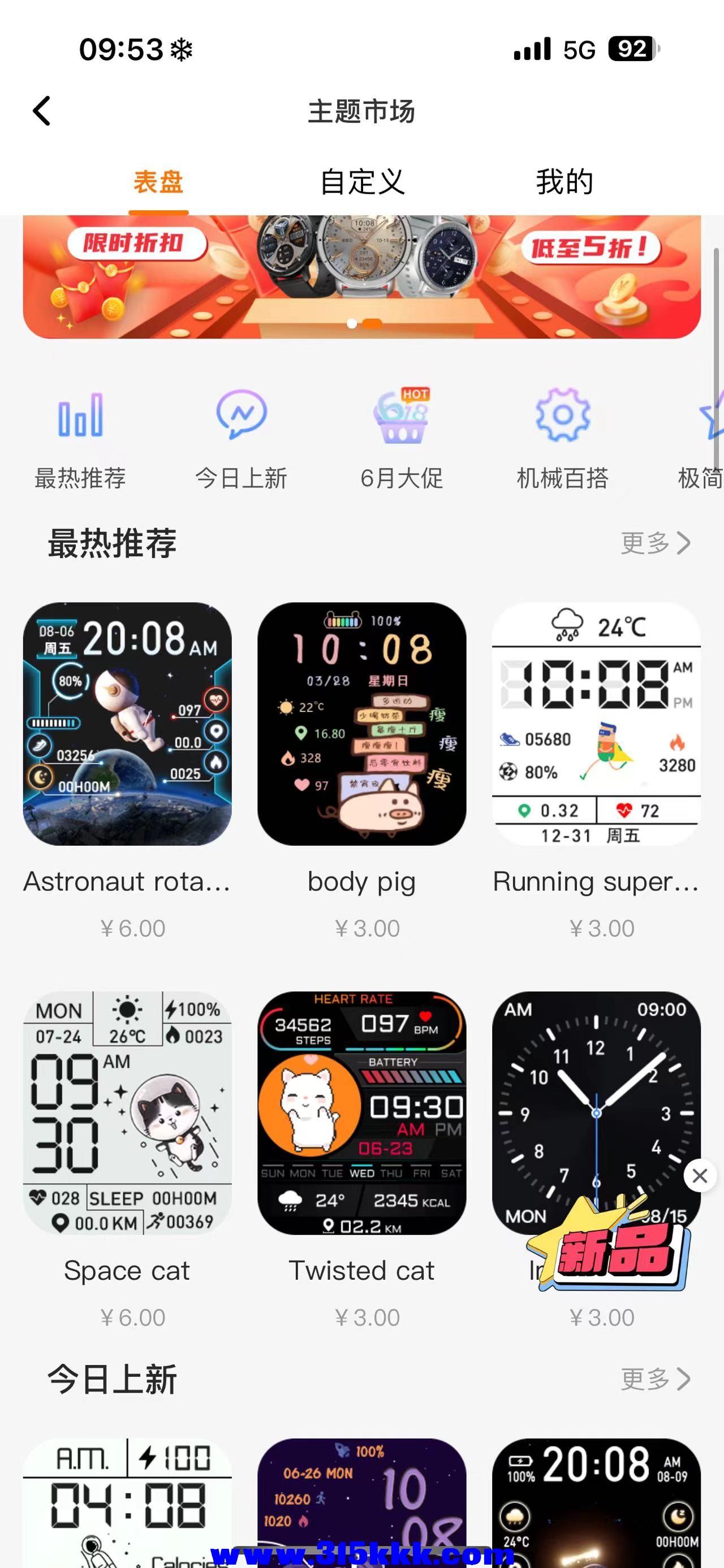View 更多 in 今日上新 section

pos(655,1379)
